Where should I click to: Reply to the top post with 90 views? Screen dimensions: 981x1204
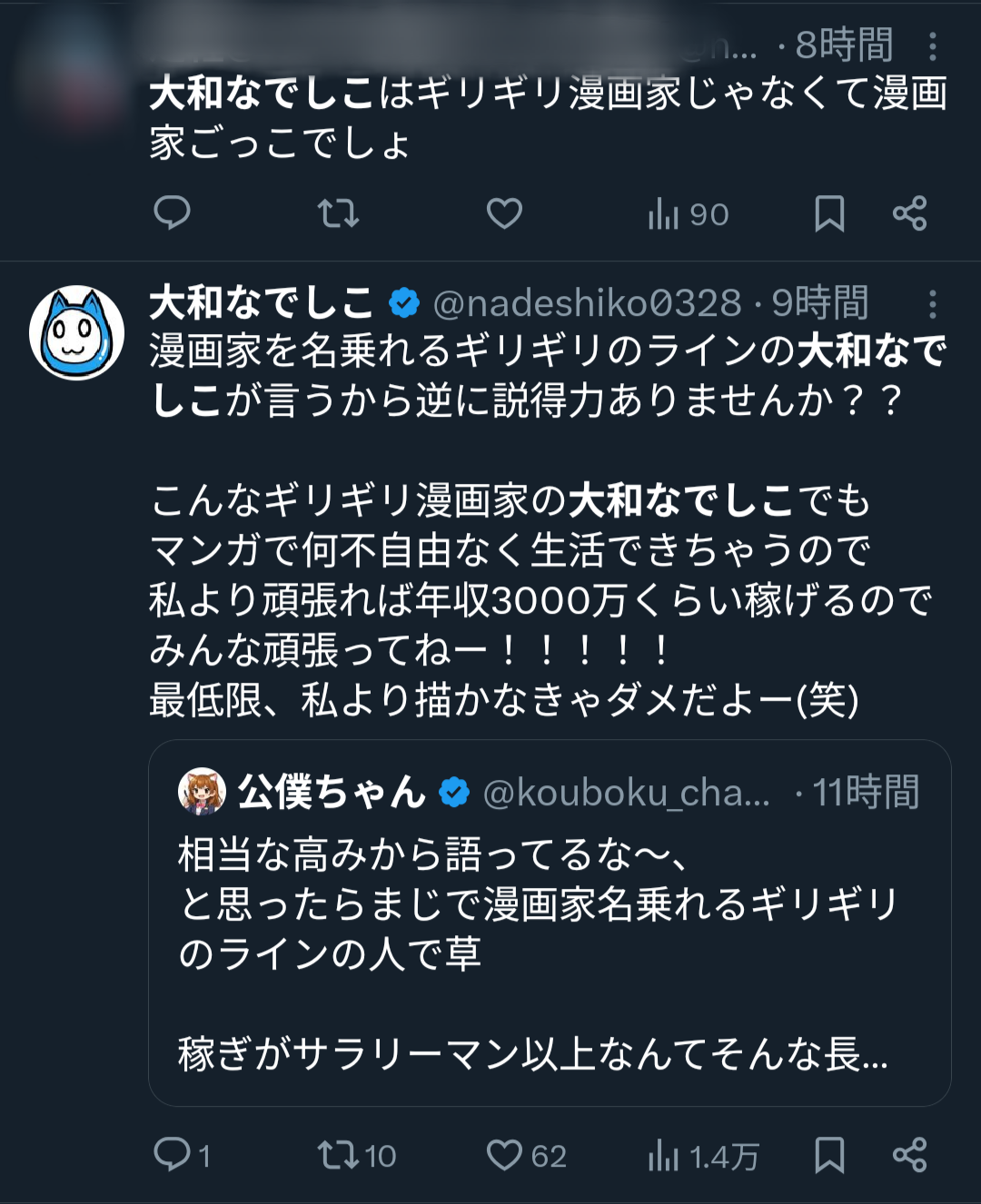point(172,213)
